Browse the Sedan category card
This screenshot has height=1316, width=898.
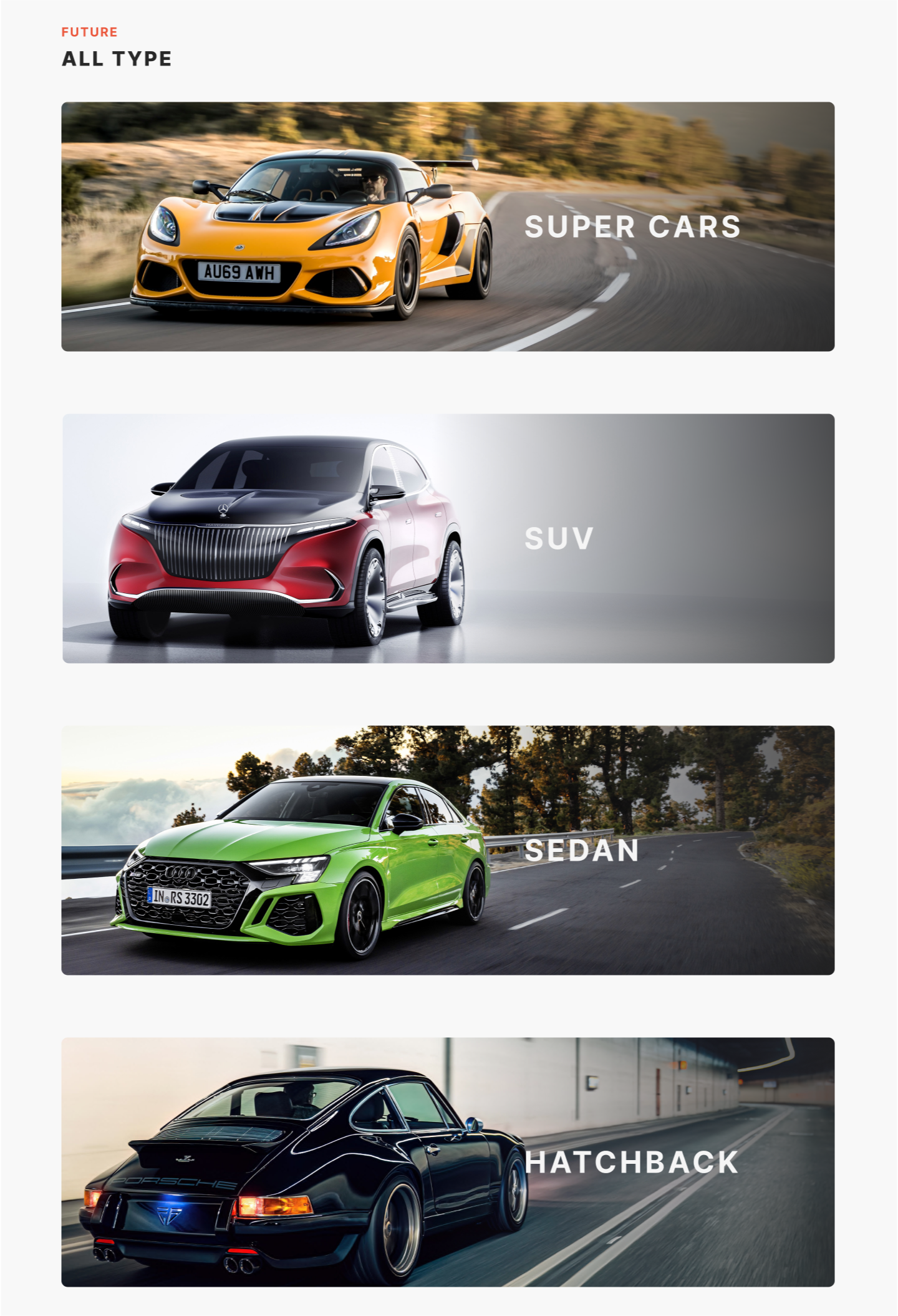(448, 850)
